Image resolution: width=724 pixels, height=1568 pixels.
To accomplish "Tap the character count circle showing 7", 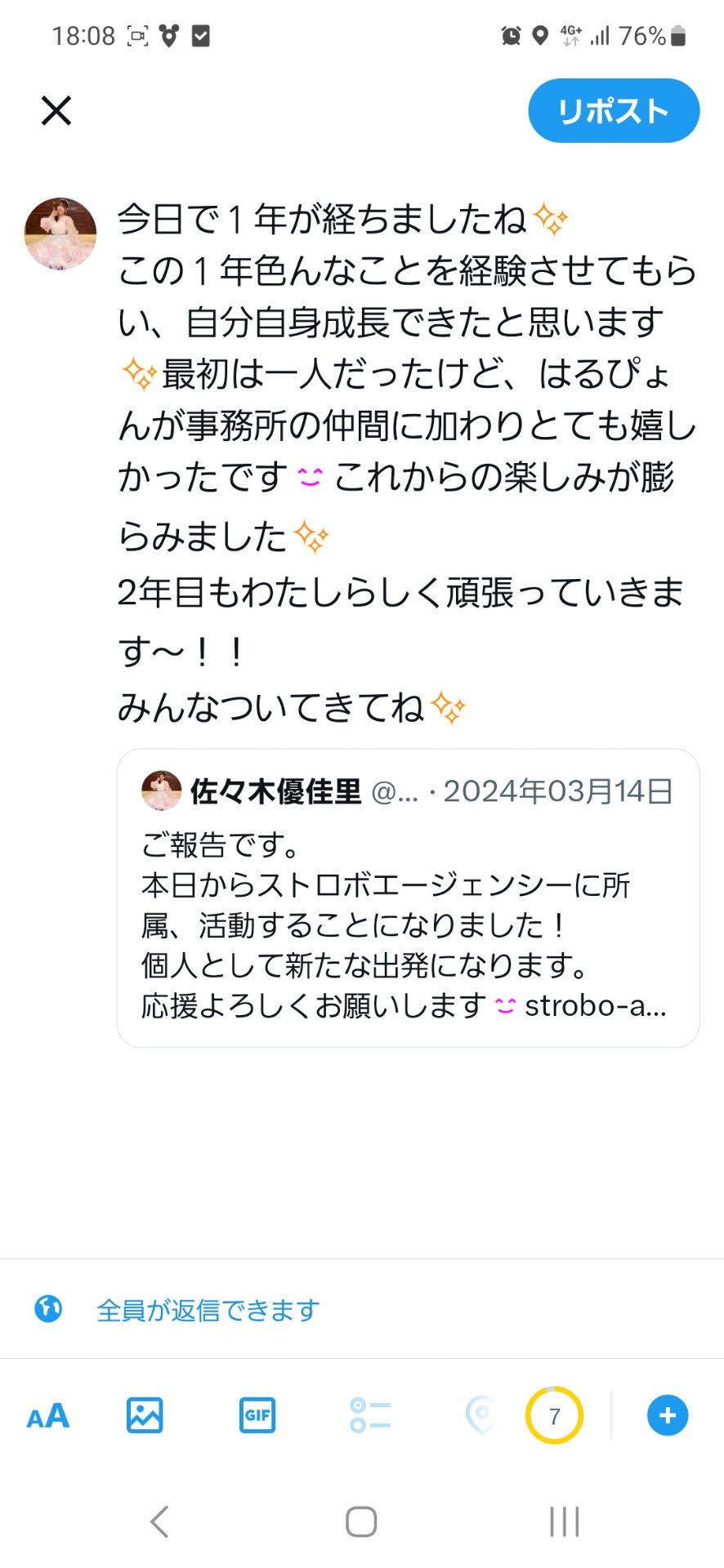I will (555, 1415).
